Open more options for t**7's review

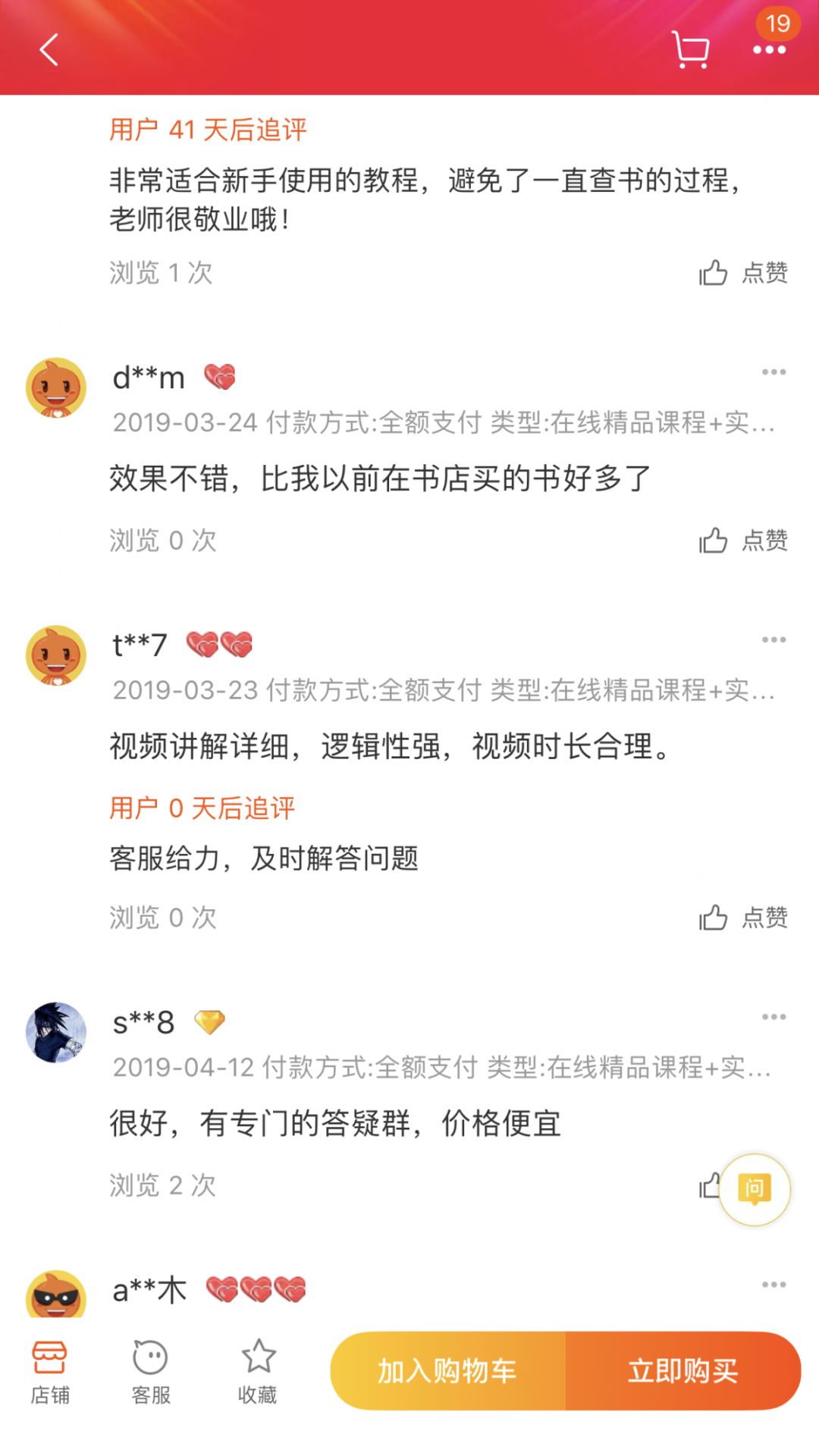point(773,640)
